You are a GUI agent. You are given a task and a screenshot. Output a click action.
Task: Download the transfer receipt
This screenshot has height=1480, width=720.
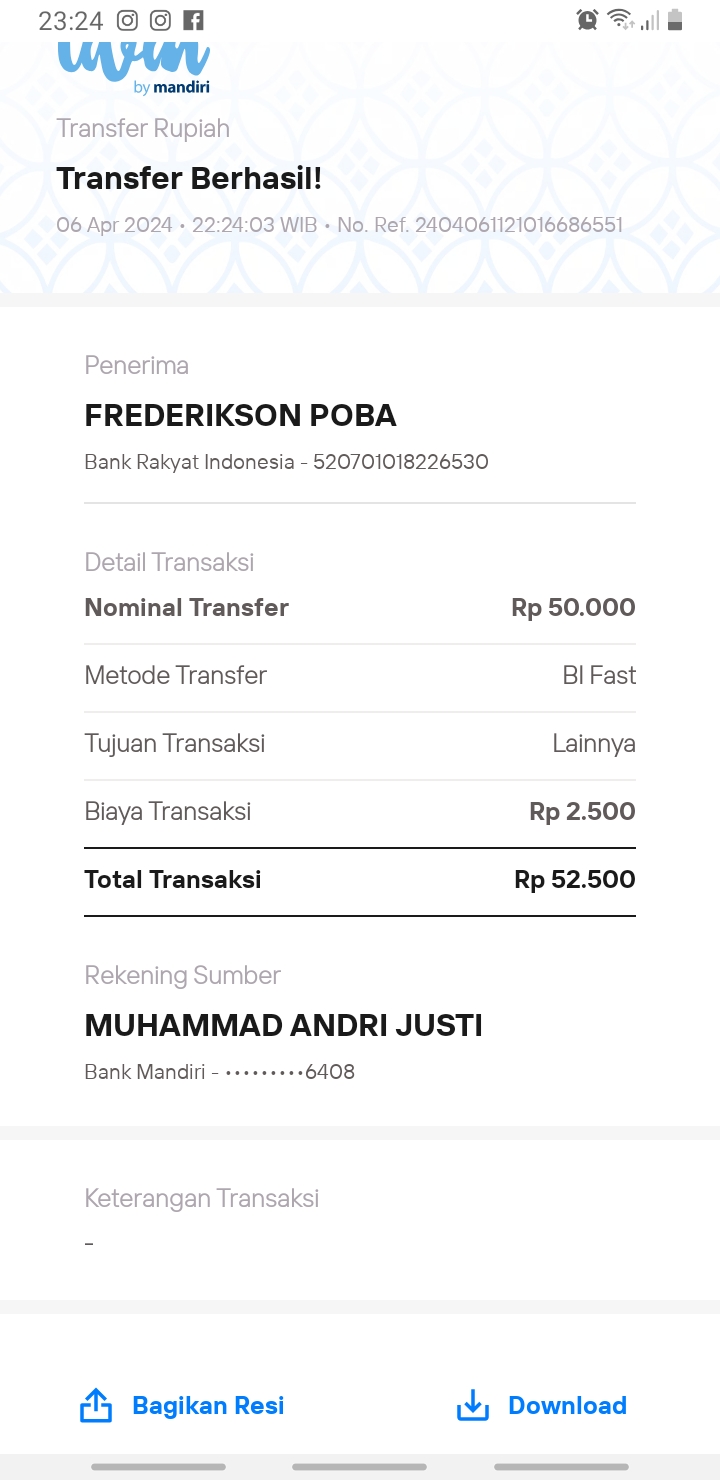tap(542, 1405)
